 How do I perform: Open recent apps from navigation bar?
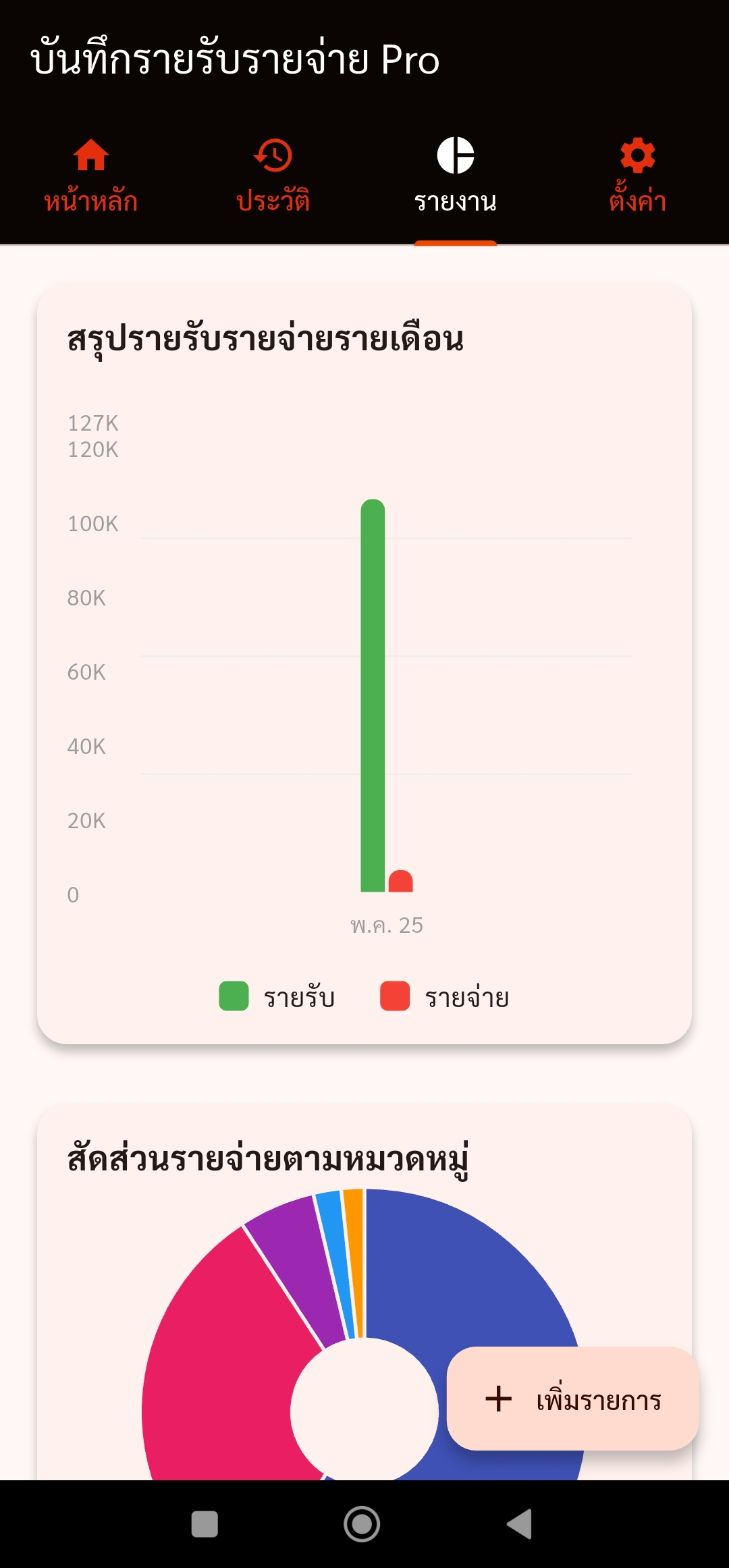pos(205,1524)
